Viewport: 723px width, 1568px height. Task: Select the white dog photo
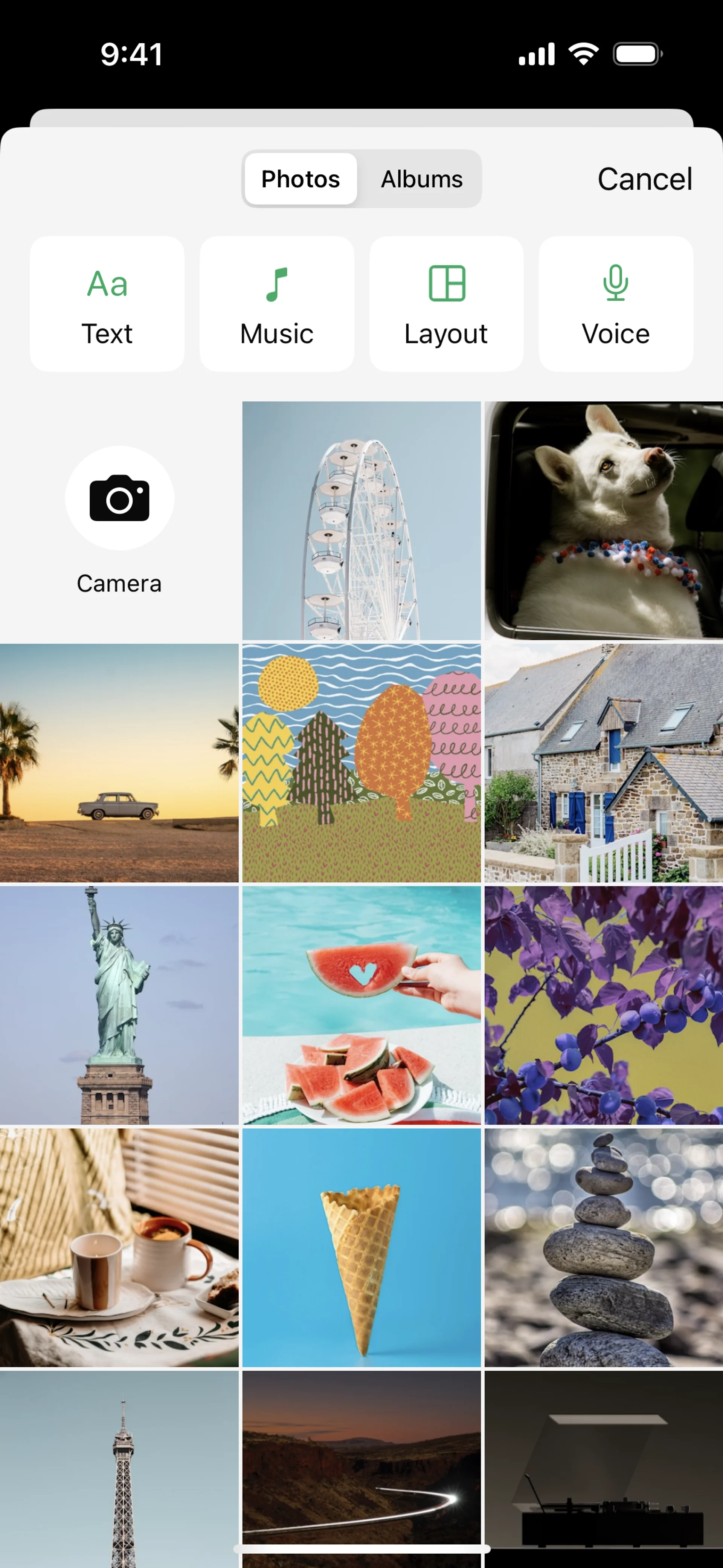tap(603, 520)
